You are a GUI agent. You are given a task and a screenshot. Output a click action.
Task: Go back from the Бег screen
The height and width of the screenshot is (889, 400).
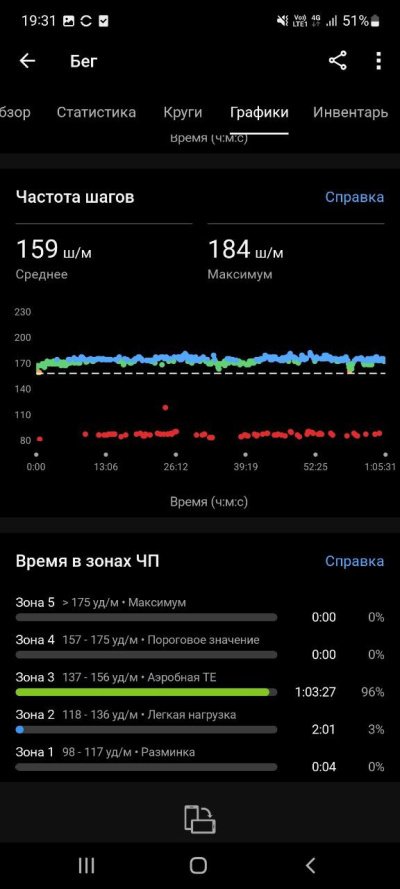(x=27, y=61)
